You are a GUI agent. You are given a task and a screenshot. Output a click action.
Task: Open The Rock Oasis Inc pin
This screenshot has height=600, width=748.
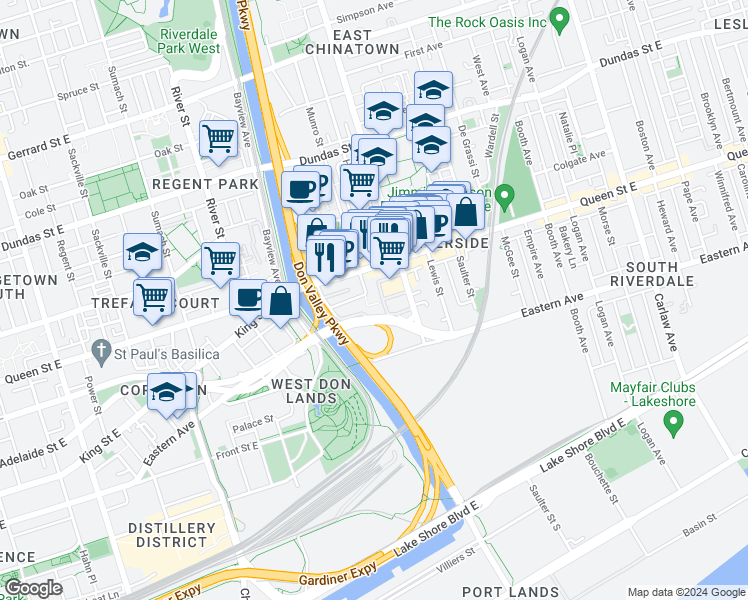560,18
